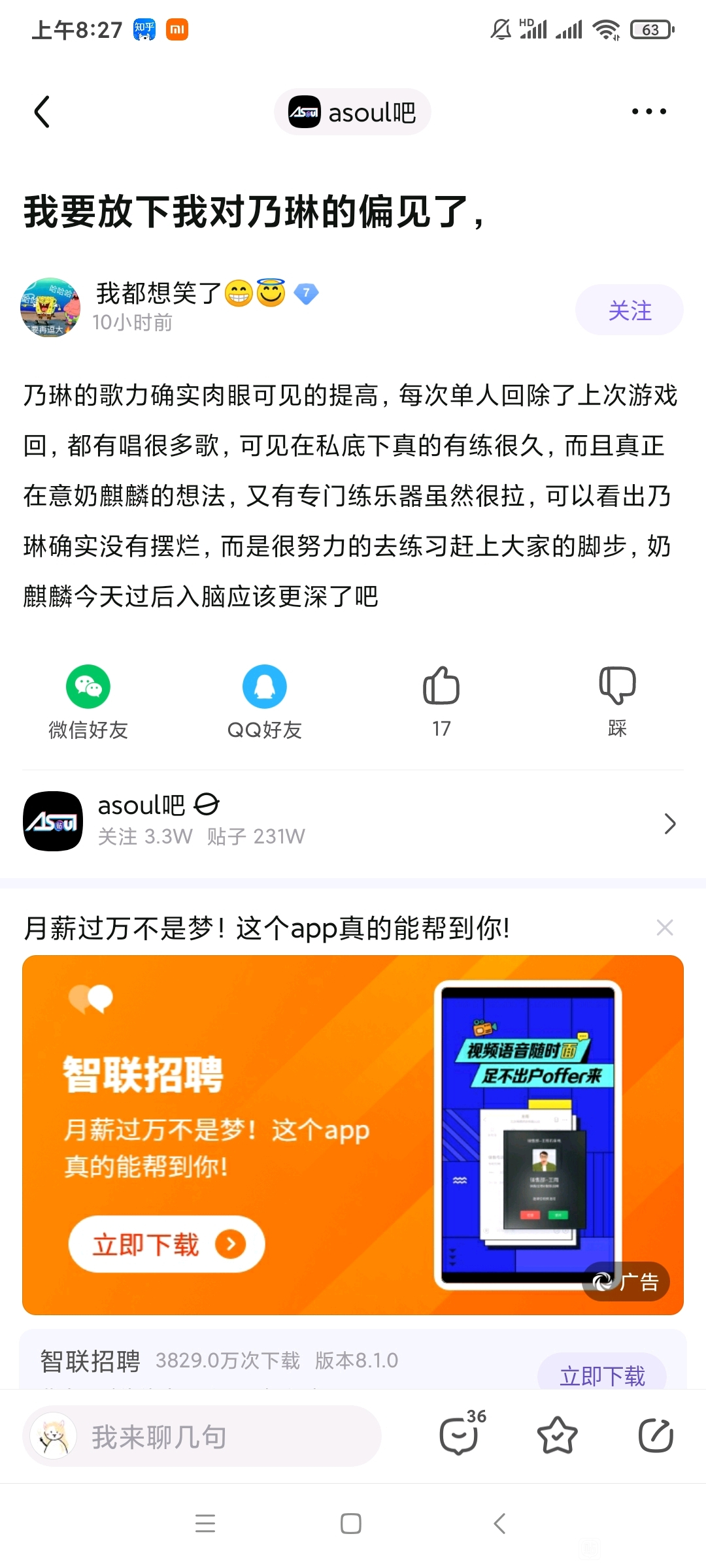Screen dimensions: 706x1568
Task: Tap the 我来聊几句 reply field
Action: click(203, 1436)
